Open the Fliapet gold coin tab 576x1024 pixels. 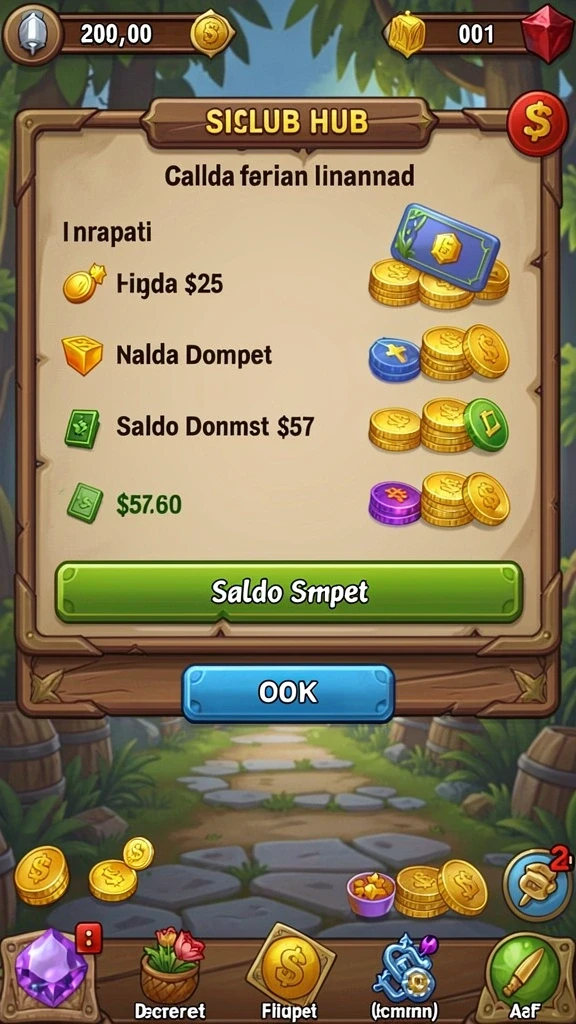[290, 974]
